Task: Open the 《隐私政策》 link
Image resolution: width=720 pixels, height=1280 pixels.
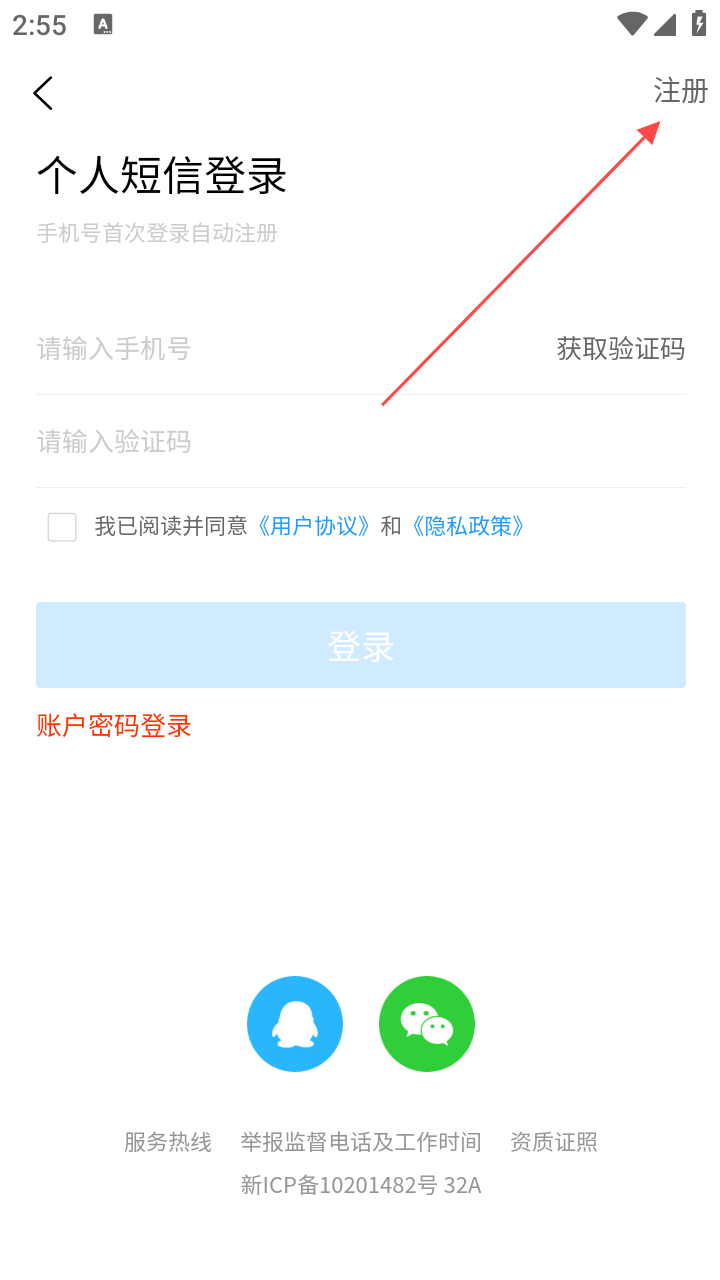Action: point(468,526)
